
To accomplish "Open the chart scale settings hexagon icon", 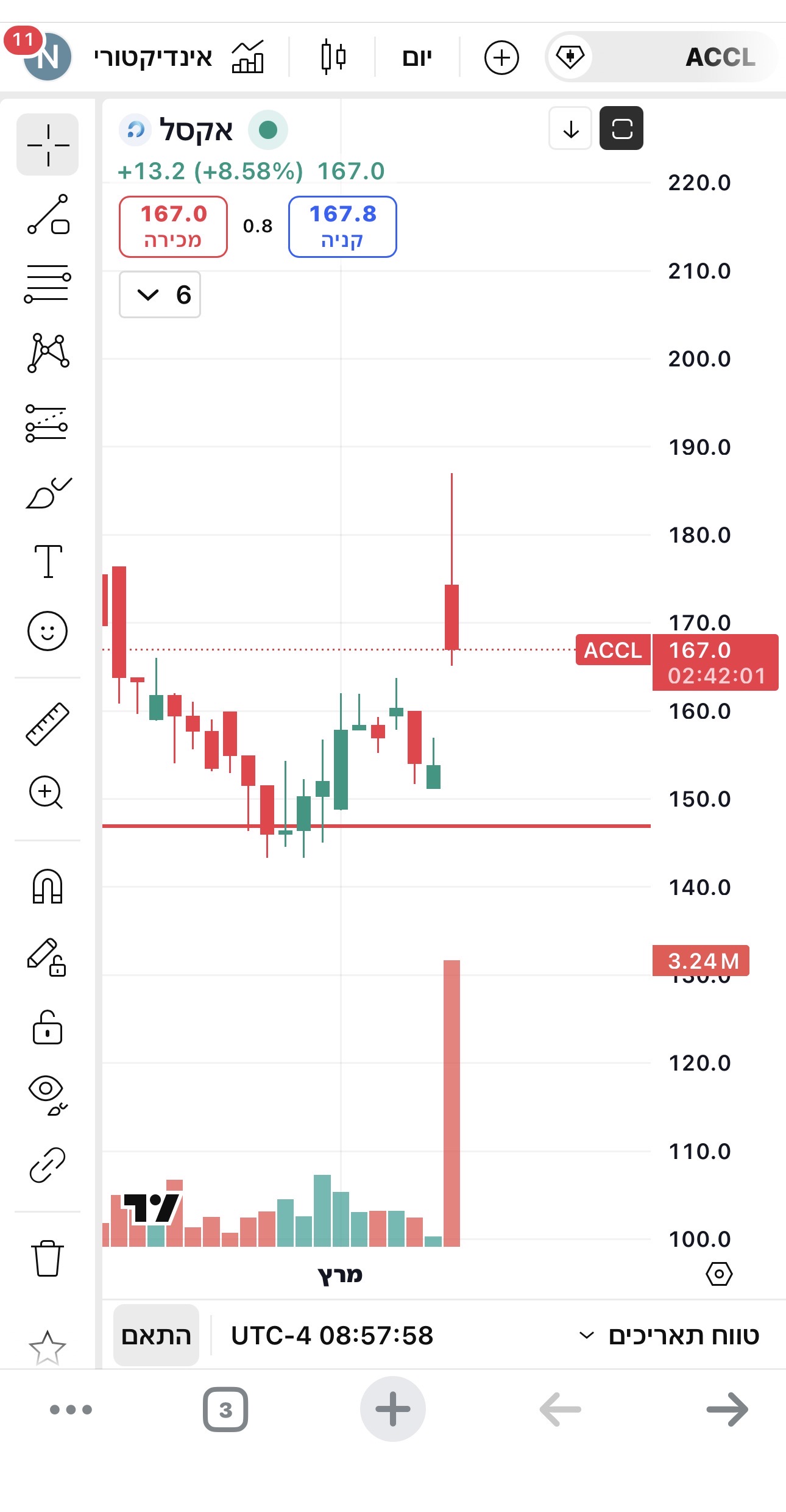I will (x=719, y=1274).
